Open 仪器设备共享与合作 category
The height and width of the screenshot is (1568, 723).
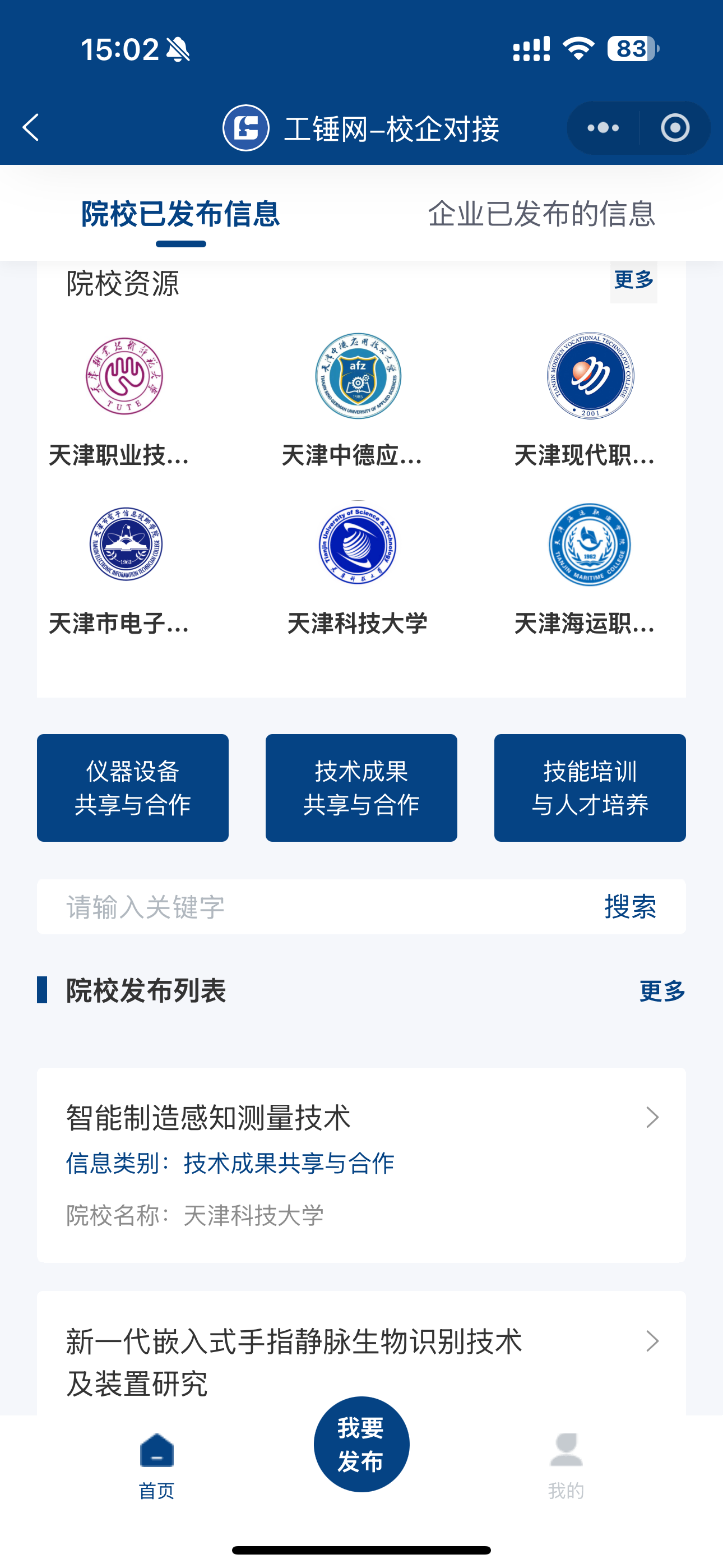click(133, 788)
